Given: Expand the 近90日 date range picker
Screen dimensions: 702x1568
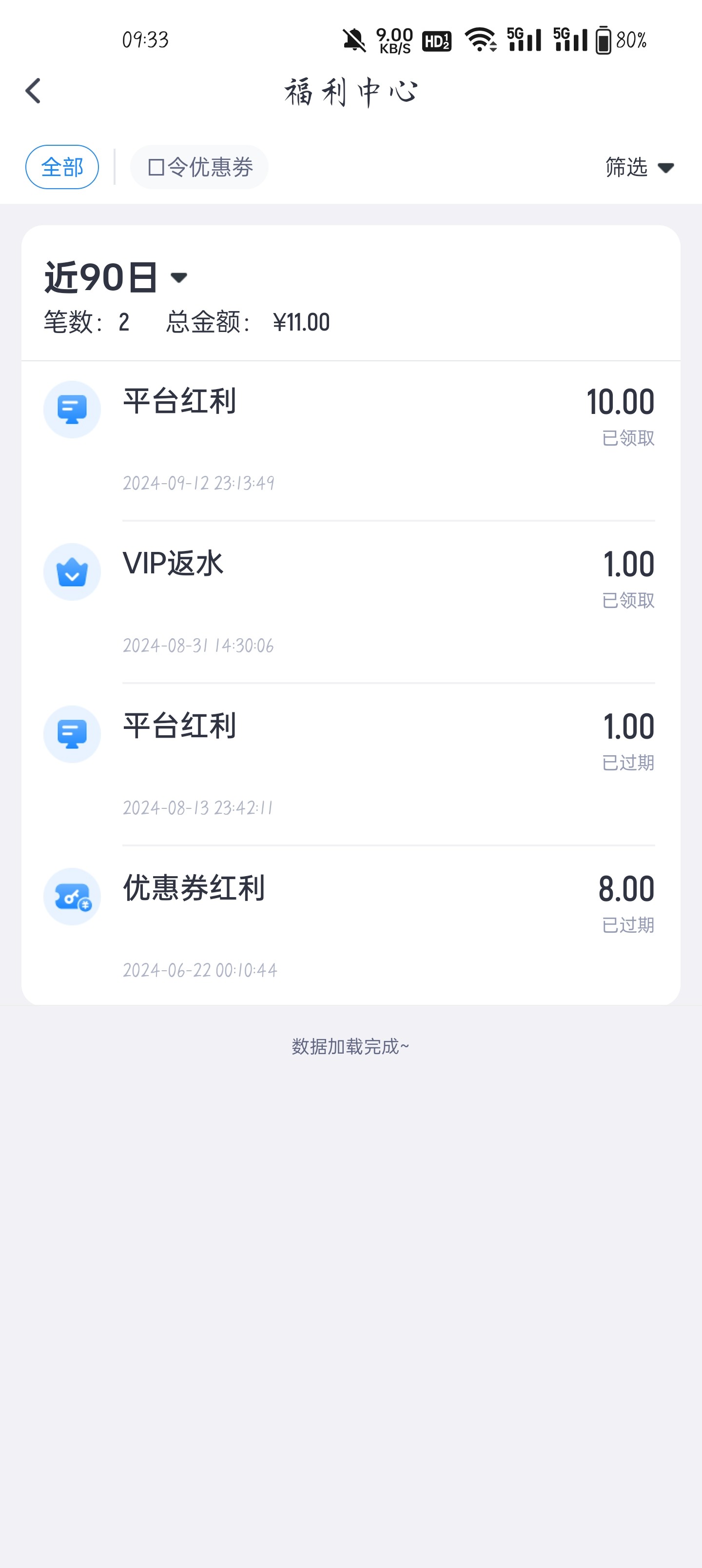Looking at the screenshot, I should pos(116,277).
